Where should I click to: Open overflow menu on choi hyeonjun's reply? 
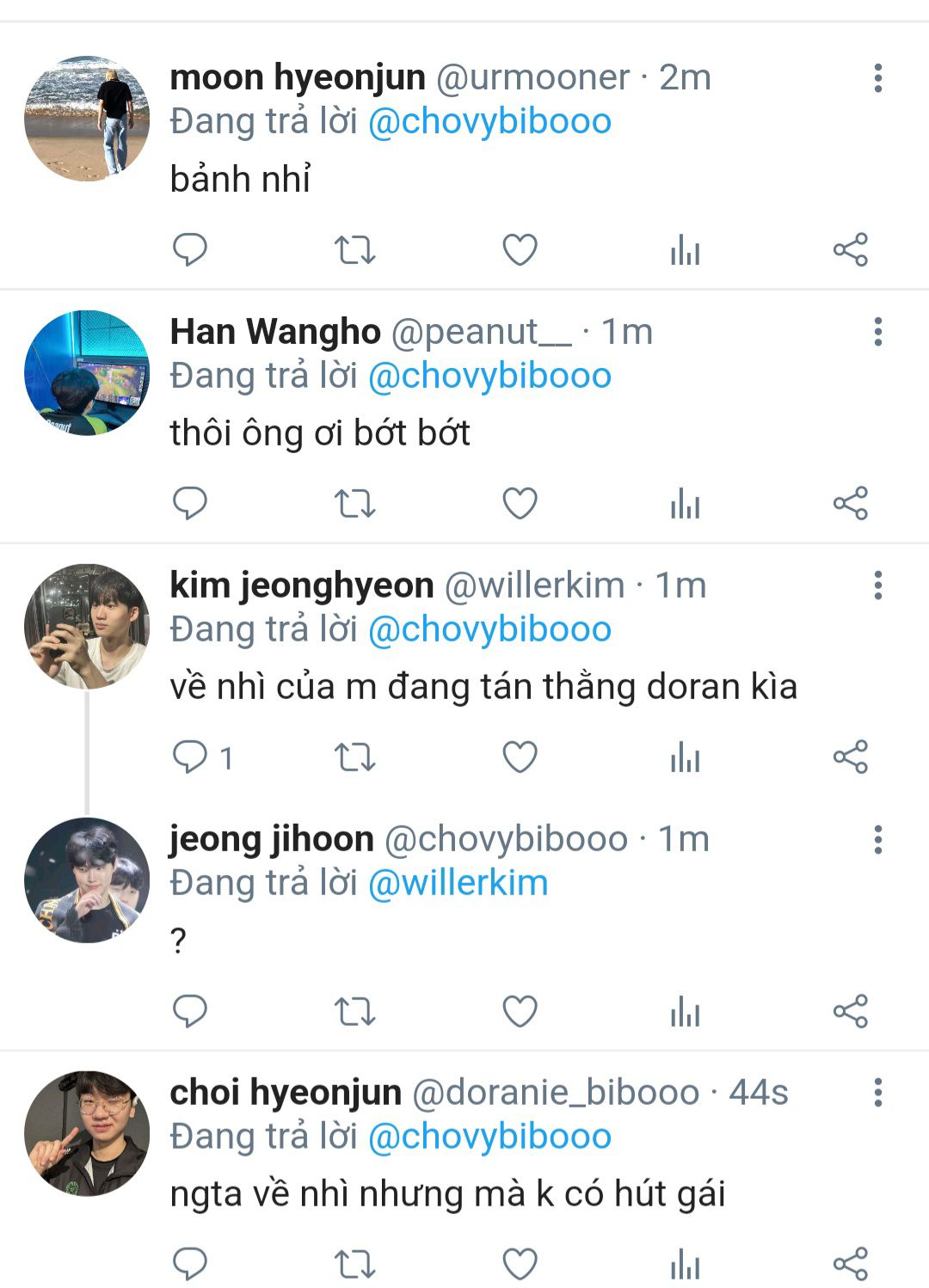(877, 1093)
